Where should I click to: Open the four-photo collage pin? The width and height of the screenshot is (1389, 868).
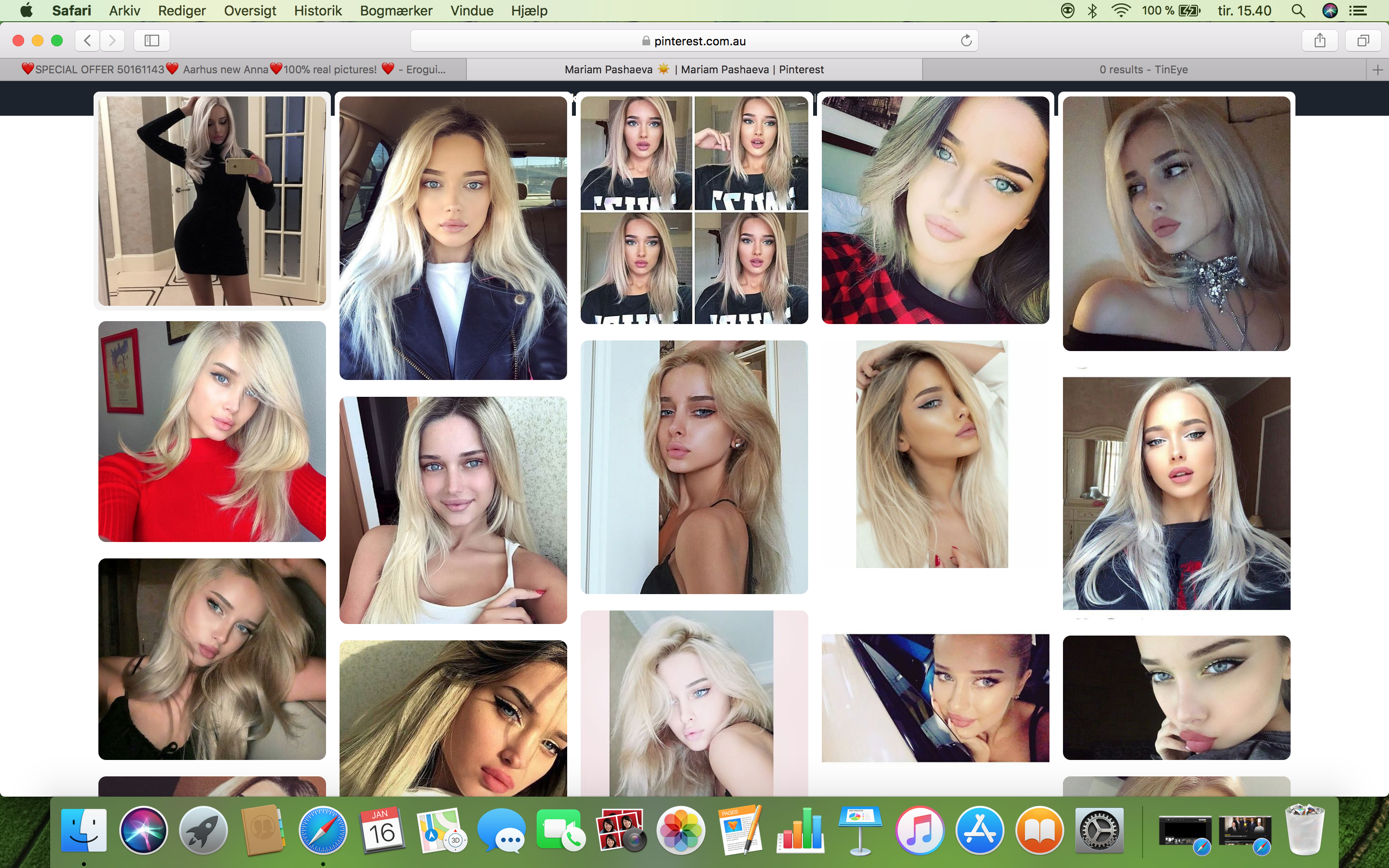click(x=694, y=210)
